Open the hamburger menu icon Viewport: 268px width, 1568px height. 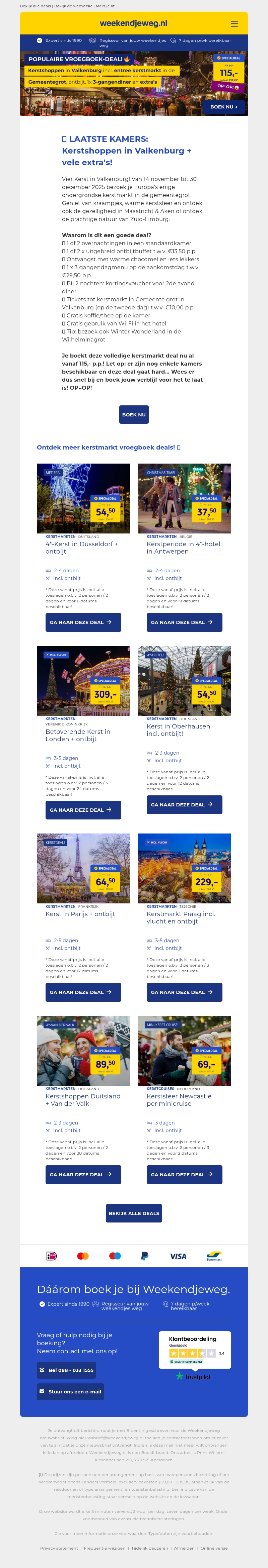point(234,24)
